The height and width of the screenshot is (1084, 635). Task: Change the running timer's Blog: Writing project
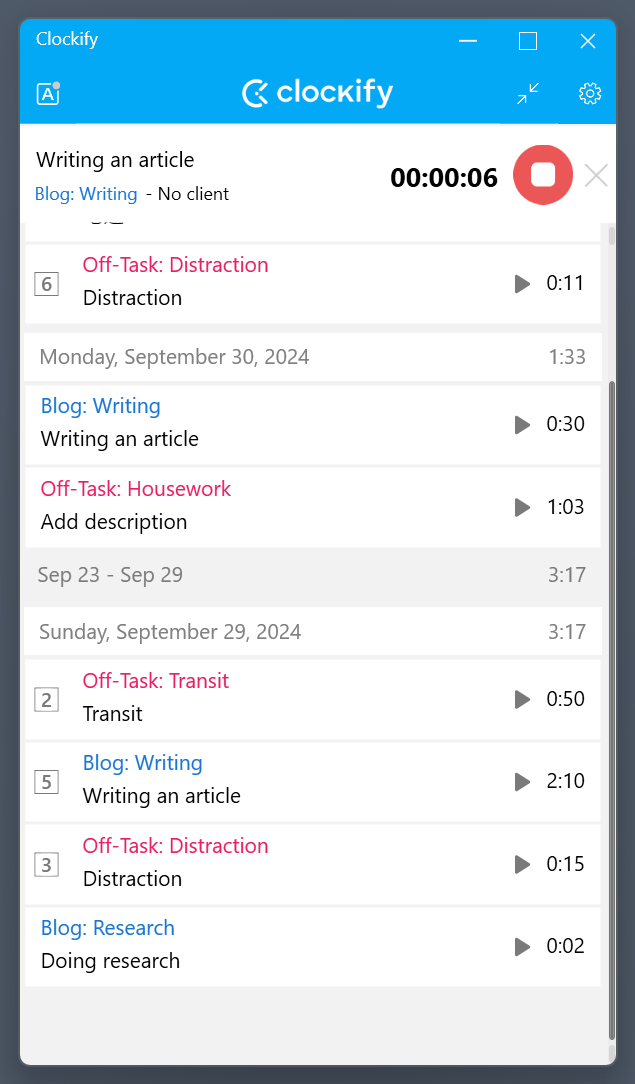click(x=86, y=194)
